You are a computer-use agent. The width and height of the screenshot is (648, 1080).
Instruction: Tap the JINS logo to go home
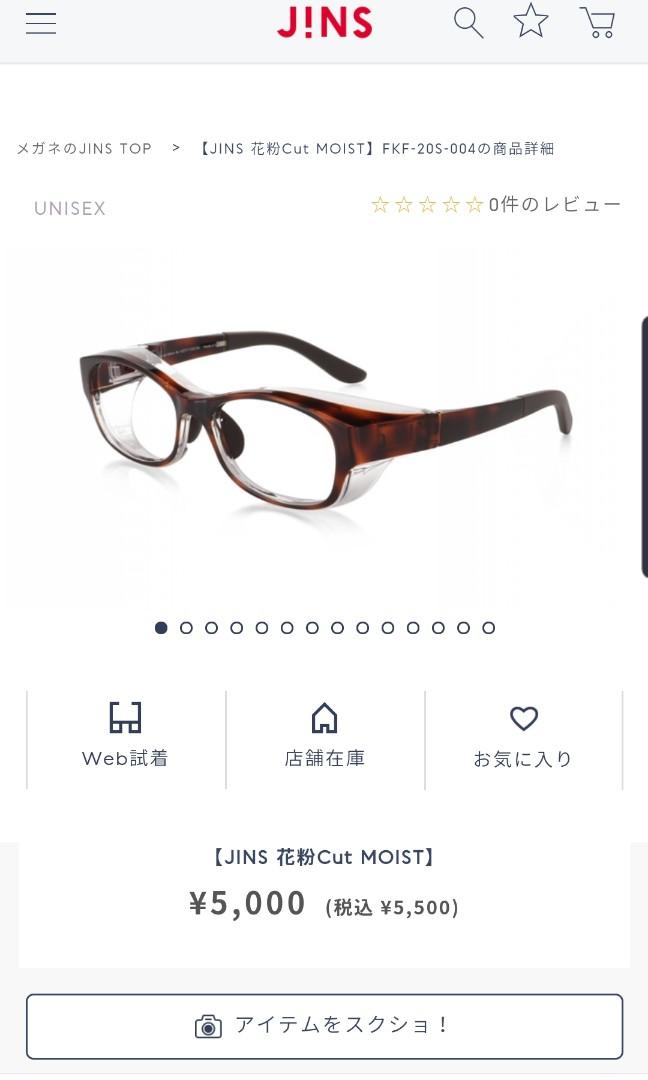[x=324, y=22]
